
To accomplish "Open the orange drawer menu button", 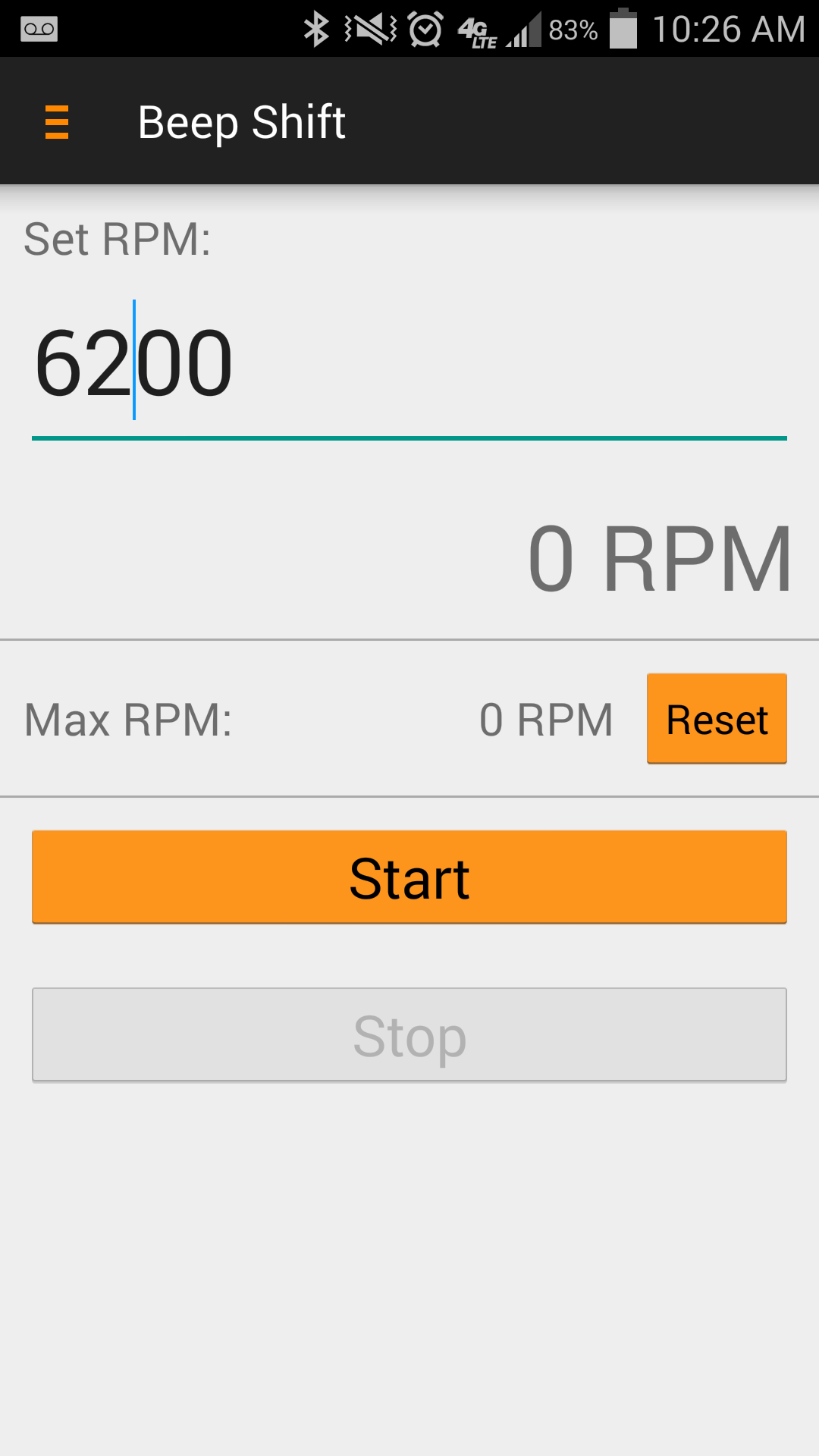I will [x=57, y=122].
